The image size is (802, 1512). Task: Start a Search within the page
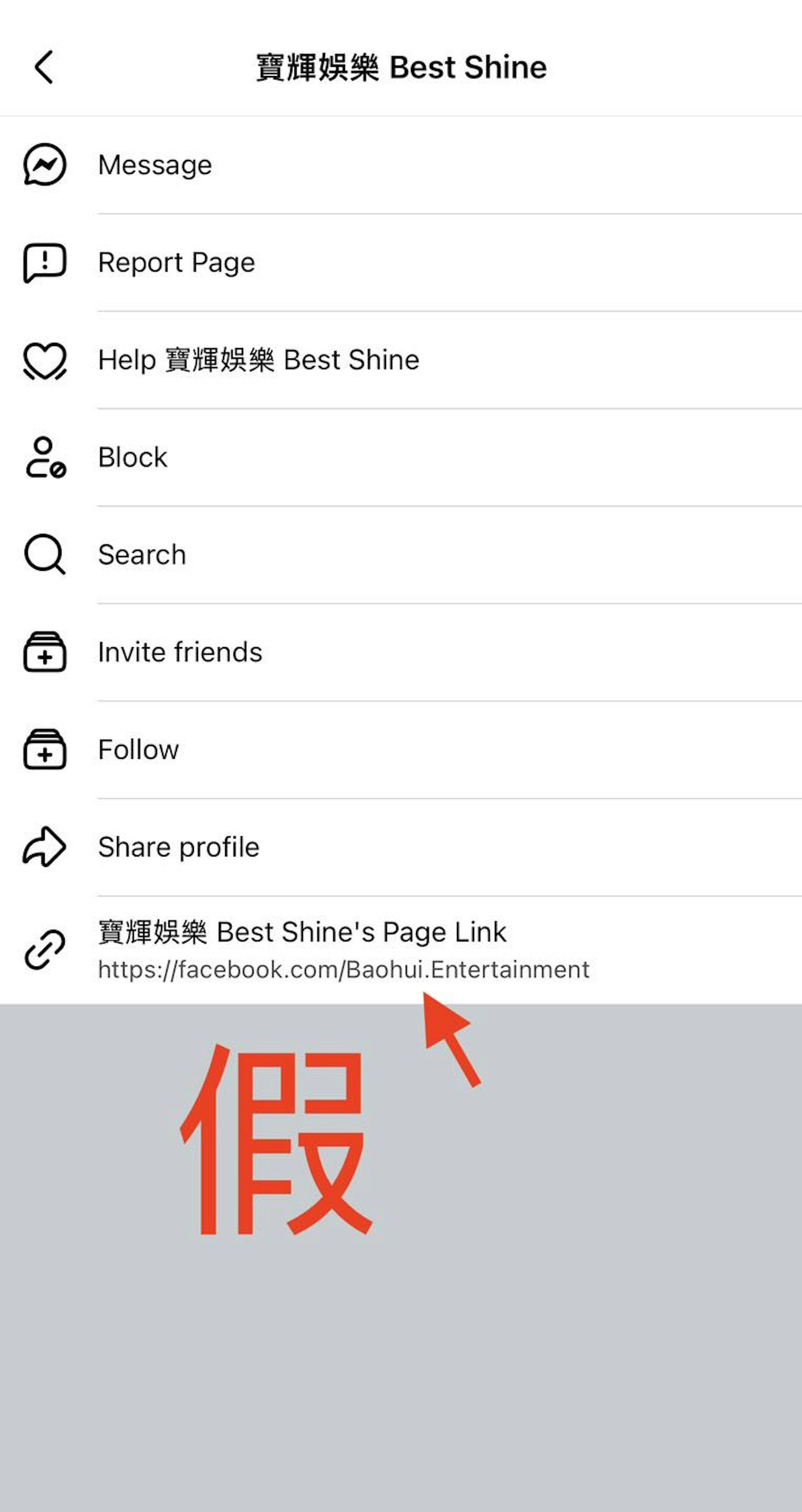(141, 555)
